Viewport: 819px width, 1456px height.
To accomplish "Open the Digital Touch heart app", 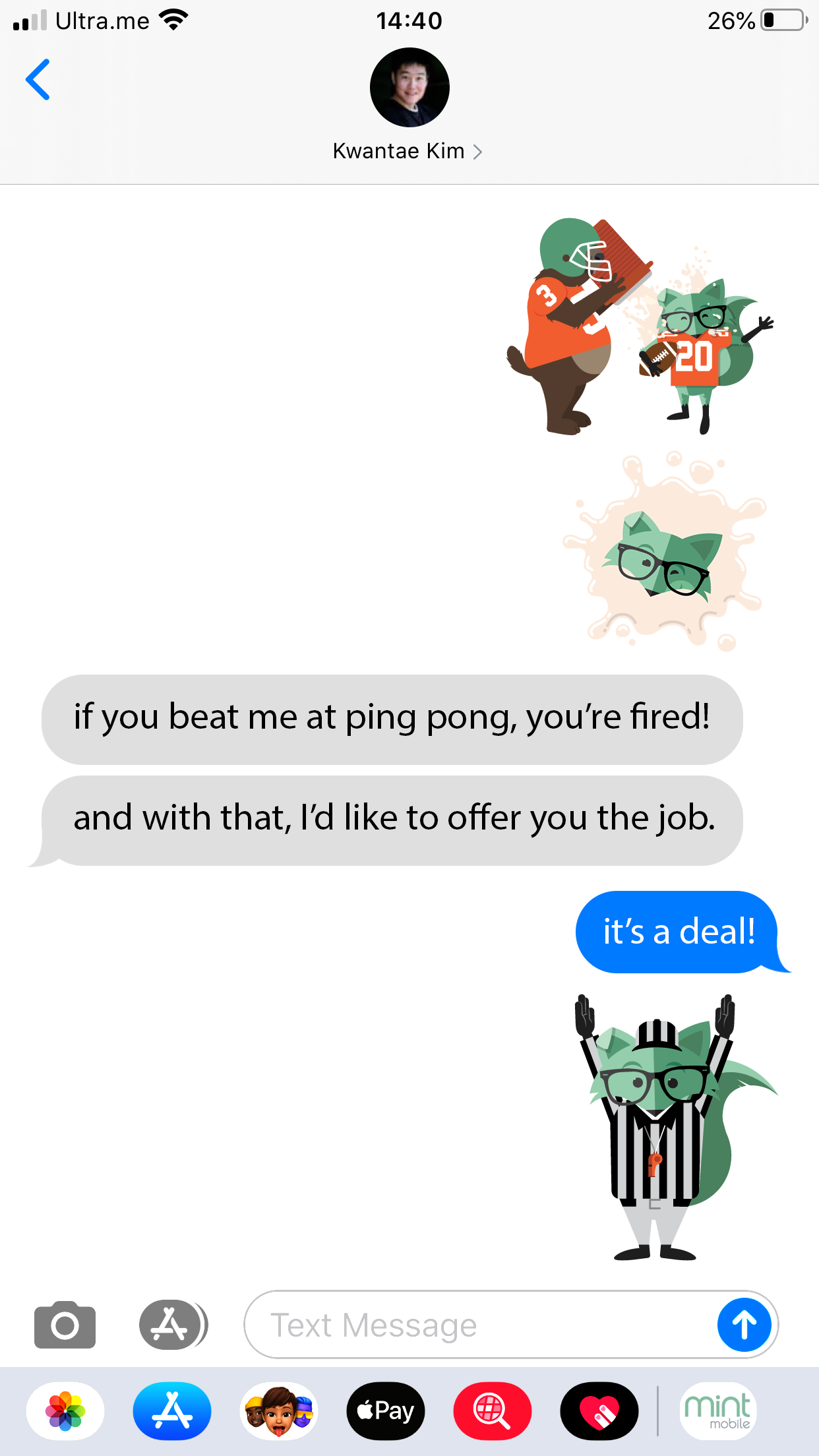I will [599, 1411].
